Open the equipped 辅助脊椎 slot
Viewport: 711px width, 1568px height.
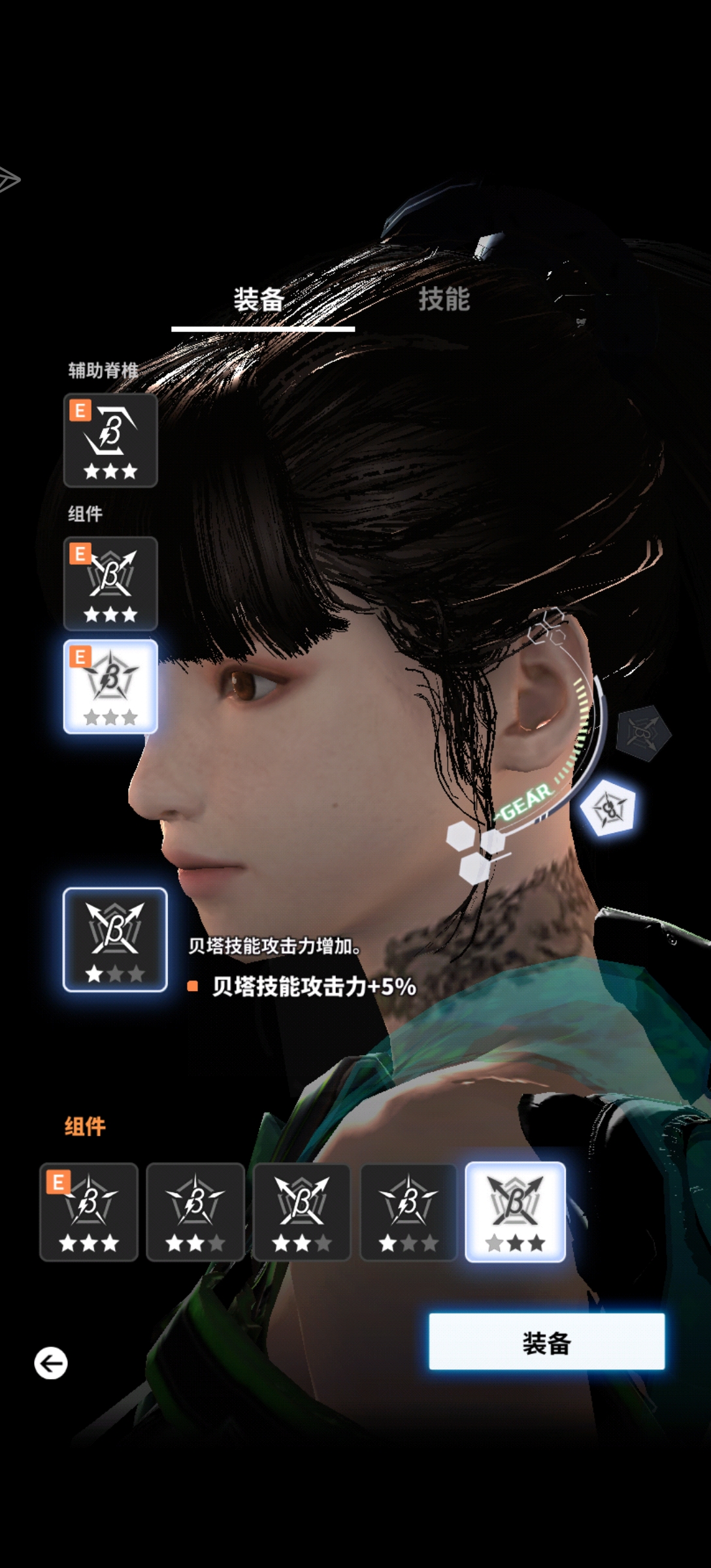point(110,440)
